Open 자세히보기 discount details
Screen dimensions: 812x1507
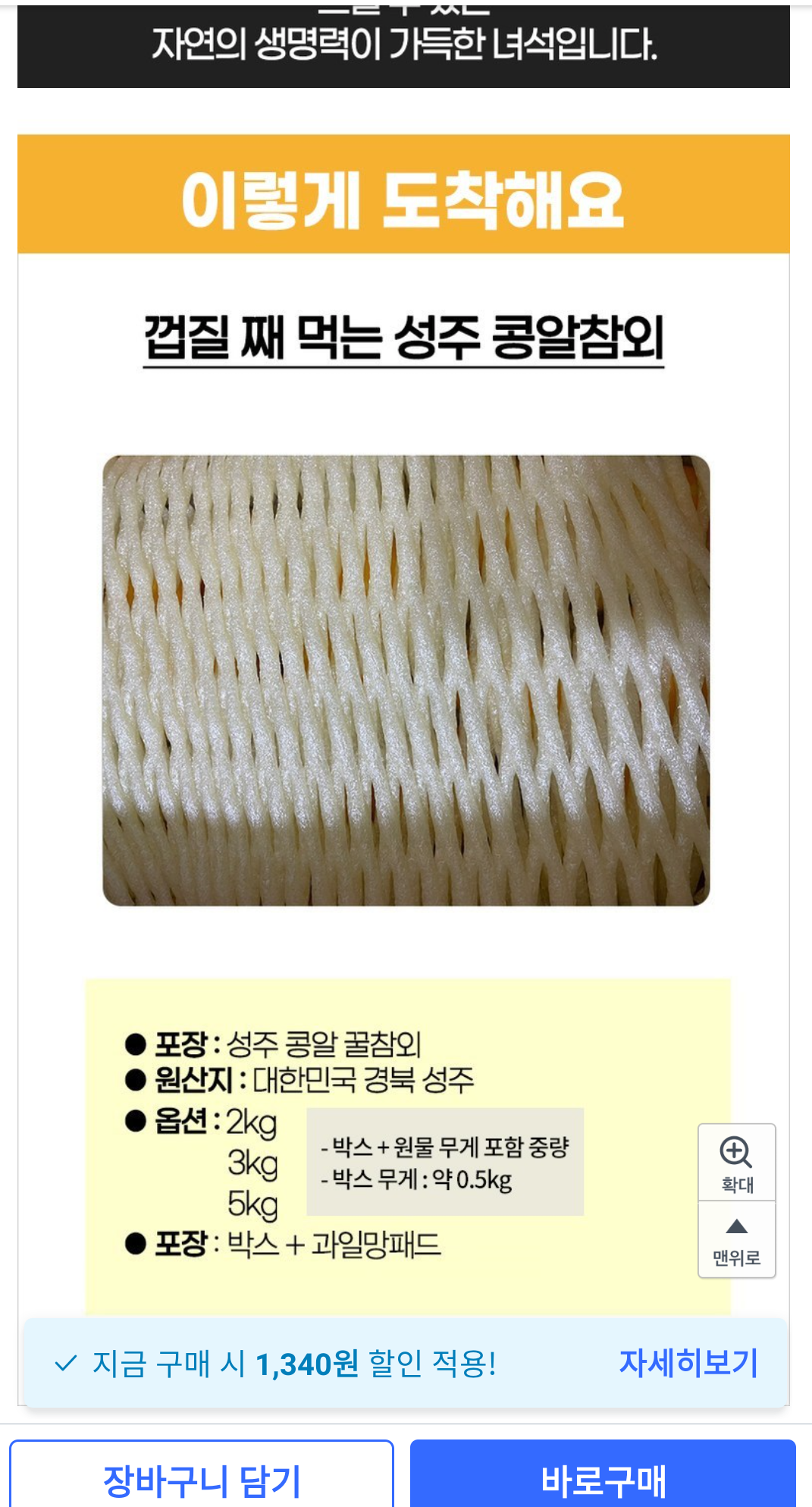(688, 1363)
